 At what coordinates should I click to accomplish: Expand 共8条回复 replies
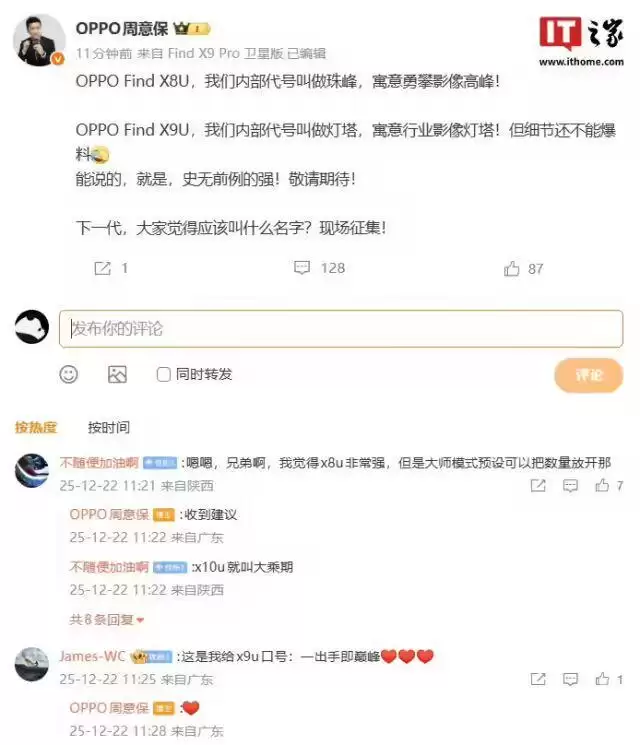tap(106, 620)
